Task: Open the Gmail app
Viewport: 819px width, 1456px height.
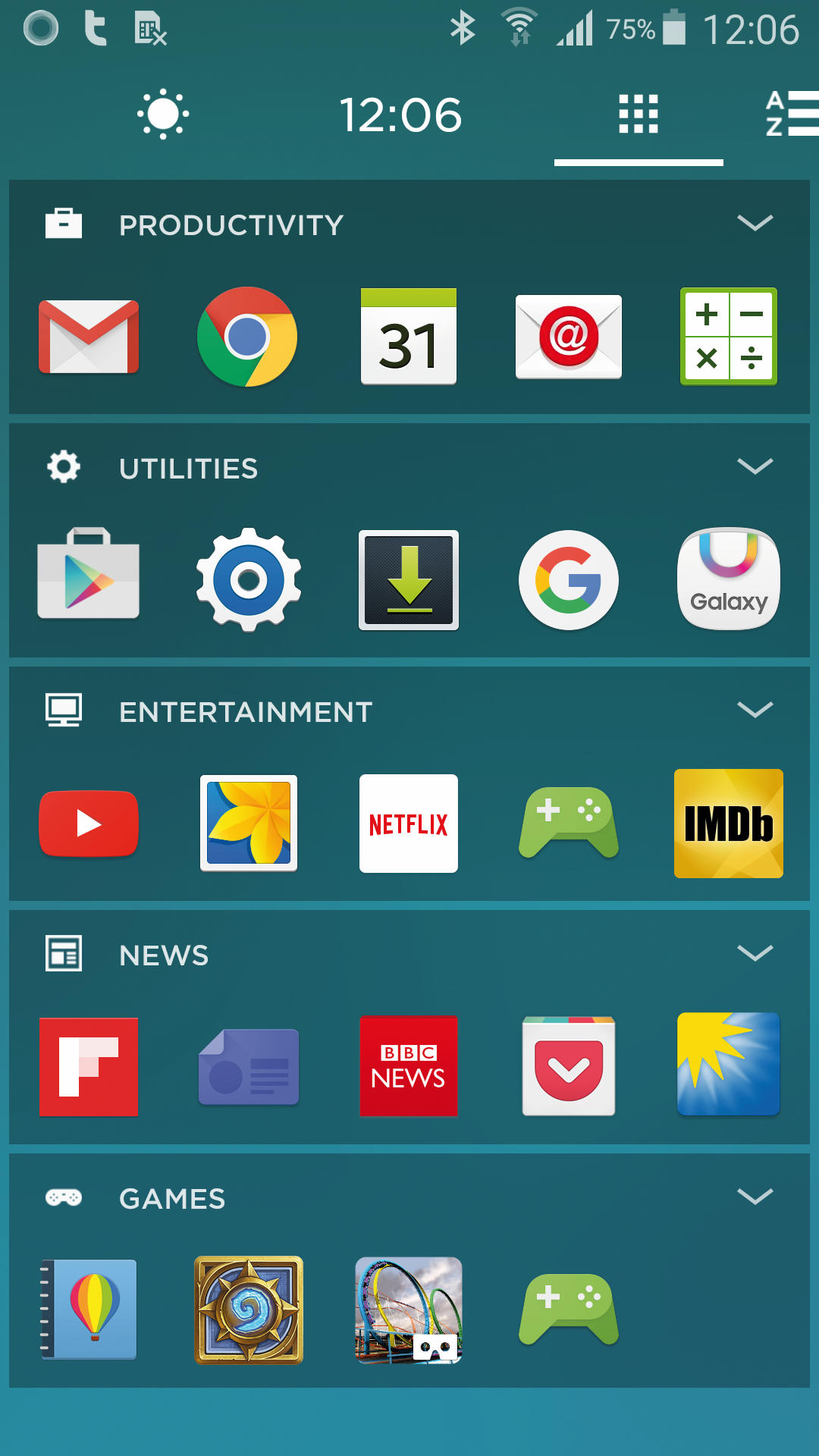Action: pyautogui.click(x=89, y=337)
